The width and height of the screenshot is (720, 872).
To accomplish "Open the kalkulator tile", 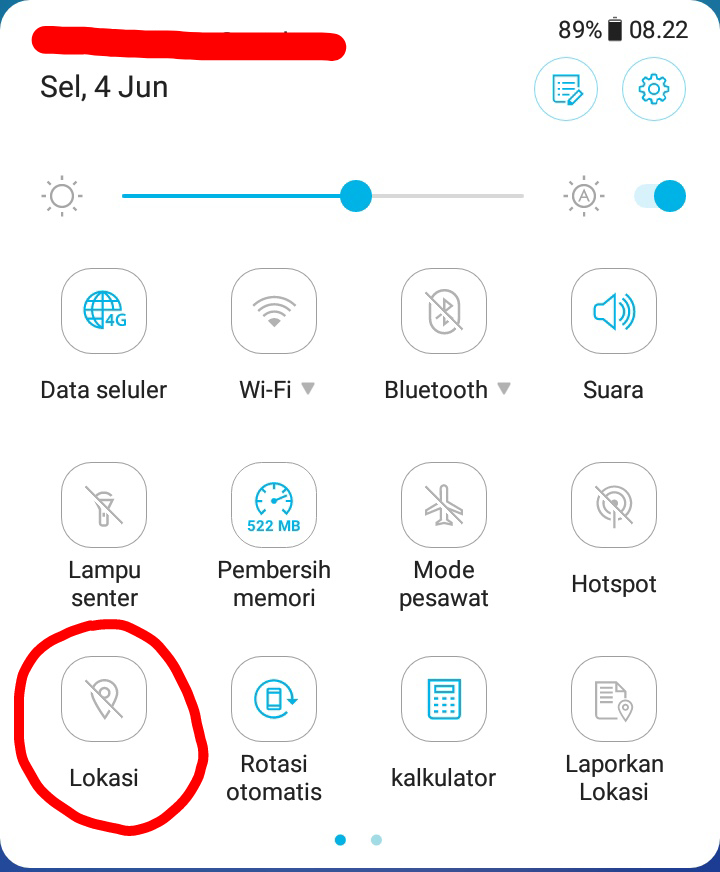I will [x=444, y=699].
